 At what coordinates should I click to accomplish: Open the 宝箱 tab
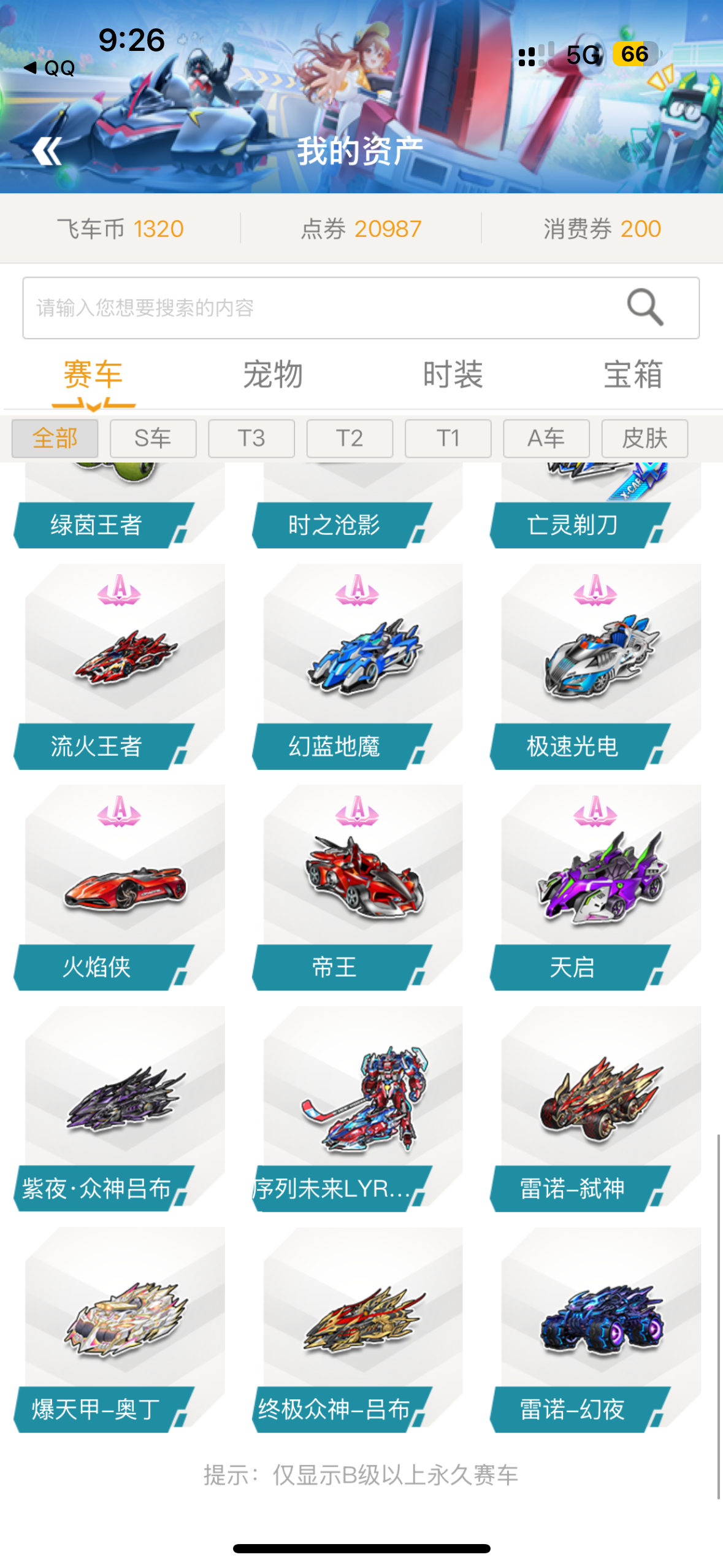click(633, 375)
